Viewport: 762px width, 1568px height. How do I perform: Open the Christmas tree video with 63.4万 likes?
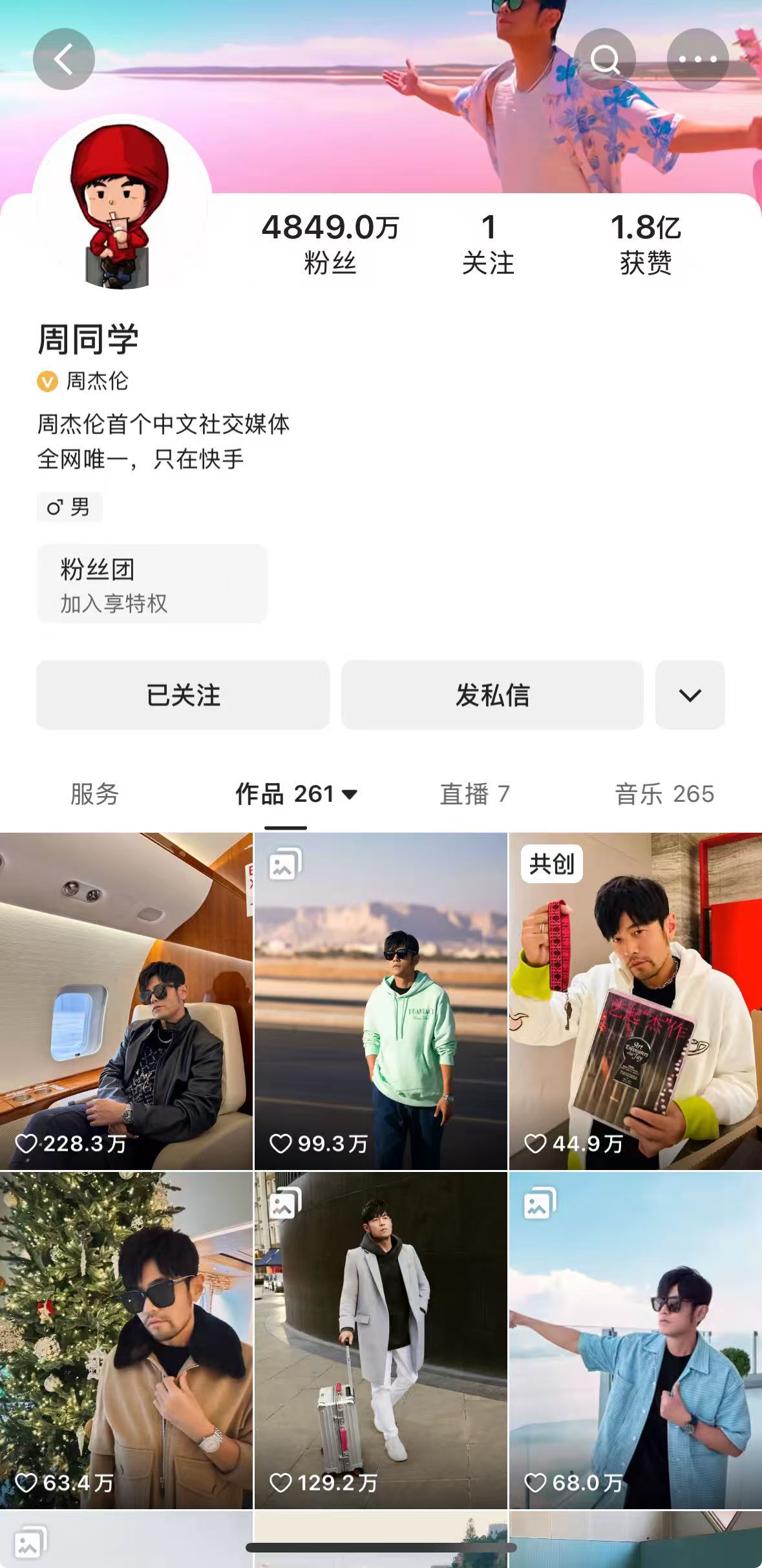tap(126, 1341)
